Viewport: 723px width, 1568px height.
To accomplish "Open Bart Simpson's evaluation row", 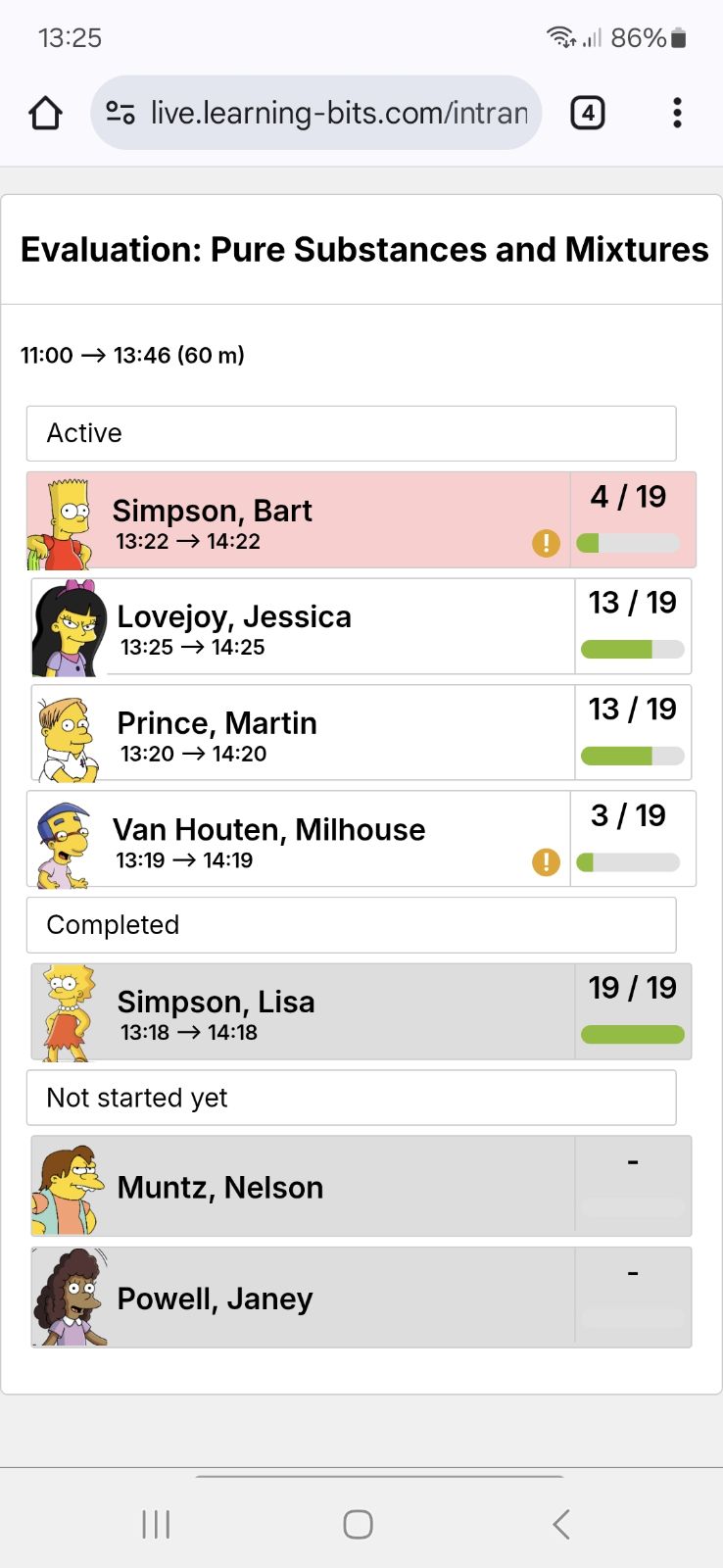I will 294,520.
